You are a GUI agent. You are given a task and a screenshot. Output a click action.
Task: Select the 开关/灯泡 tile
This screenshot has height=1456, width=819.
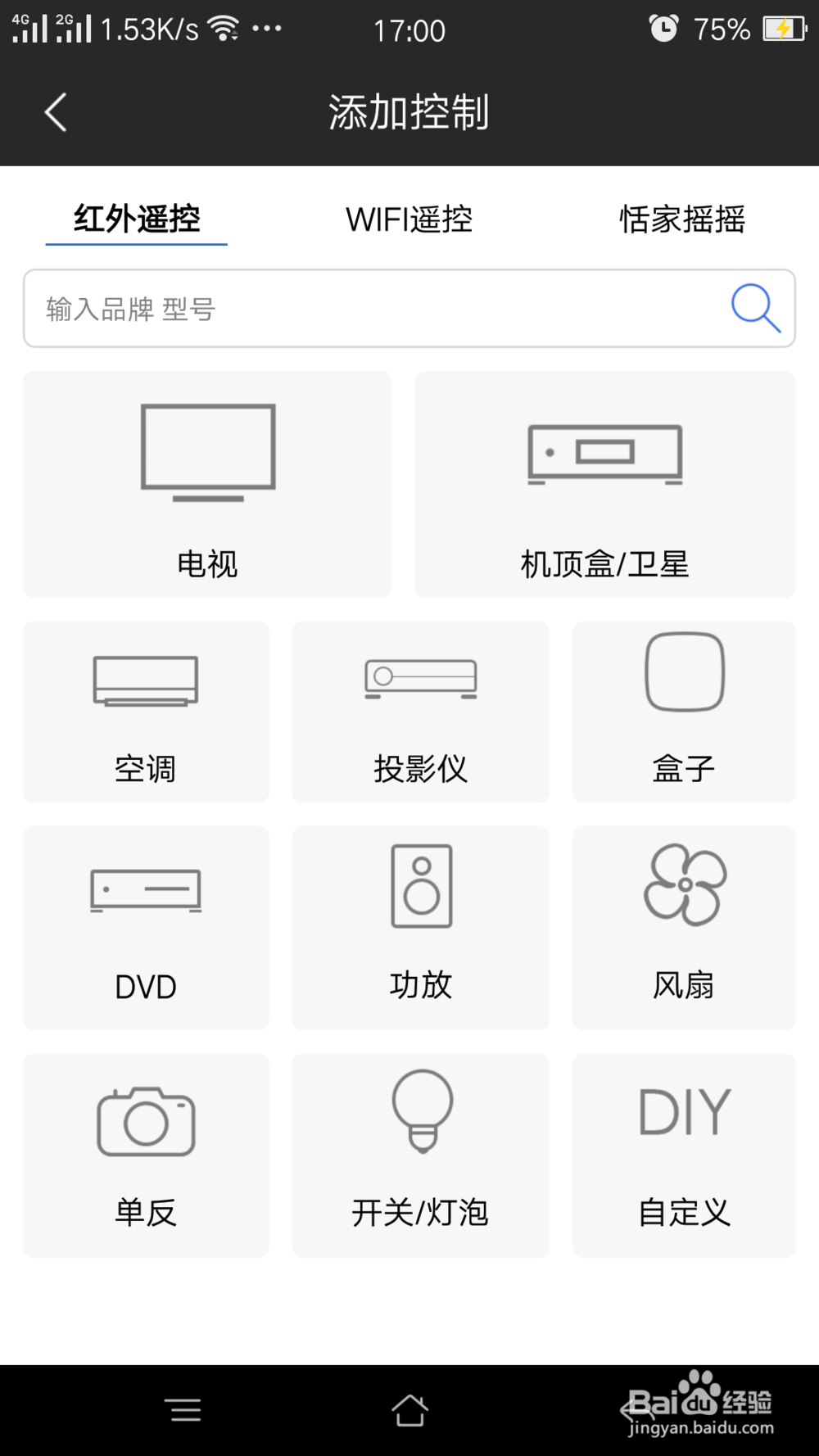pos(421,1155)
